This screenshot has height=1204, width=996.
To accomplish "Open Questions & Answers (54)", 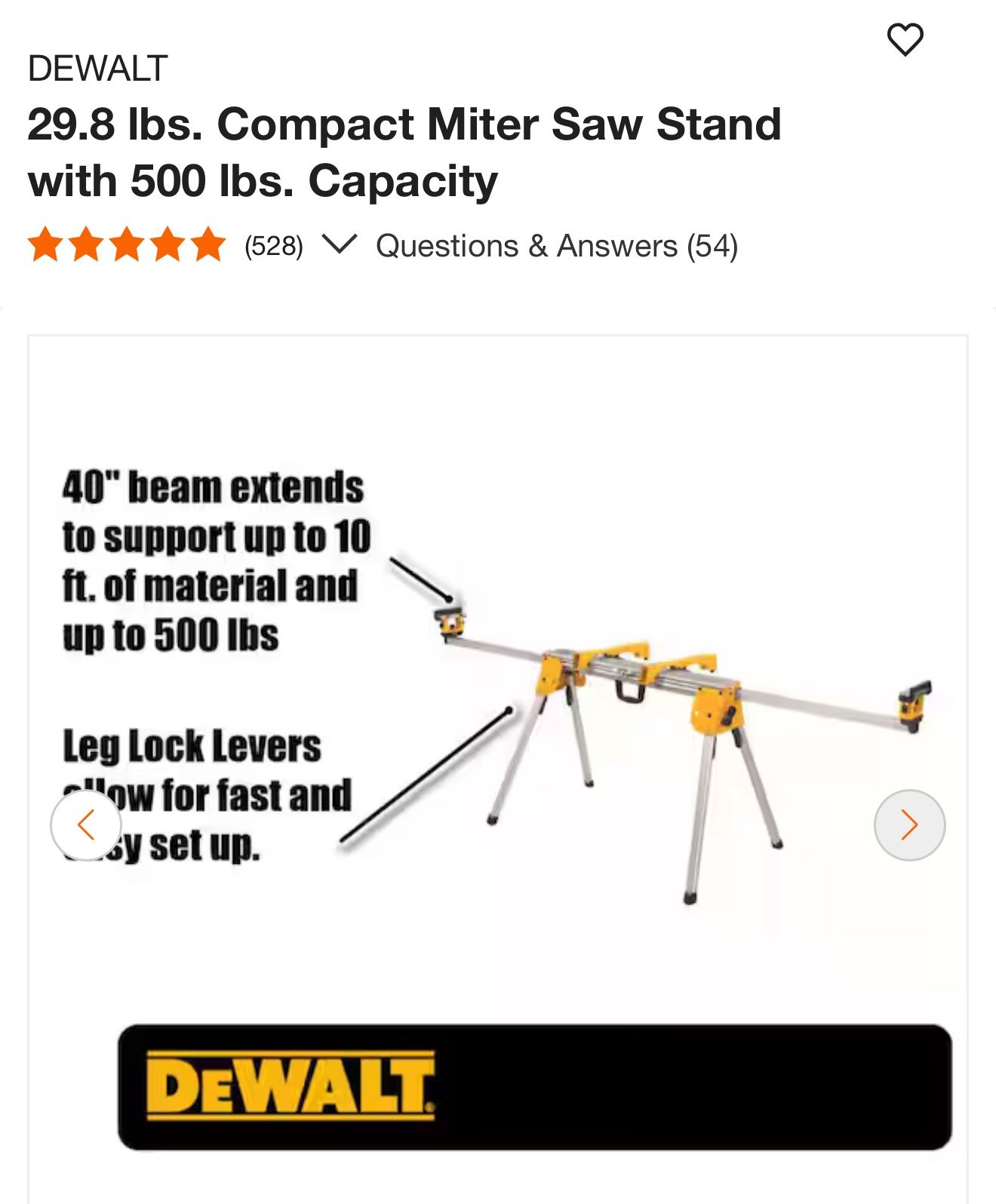I will pos(557,246).
